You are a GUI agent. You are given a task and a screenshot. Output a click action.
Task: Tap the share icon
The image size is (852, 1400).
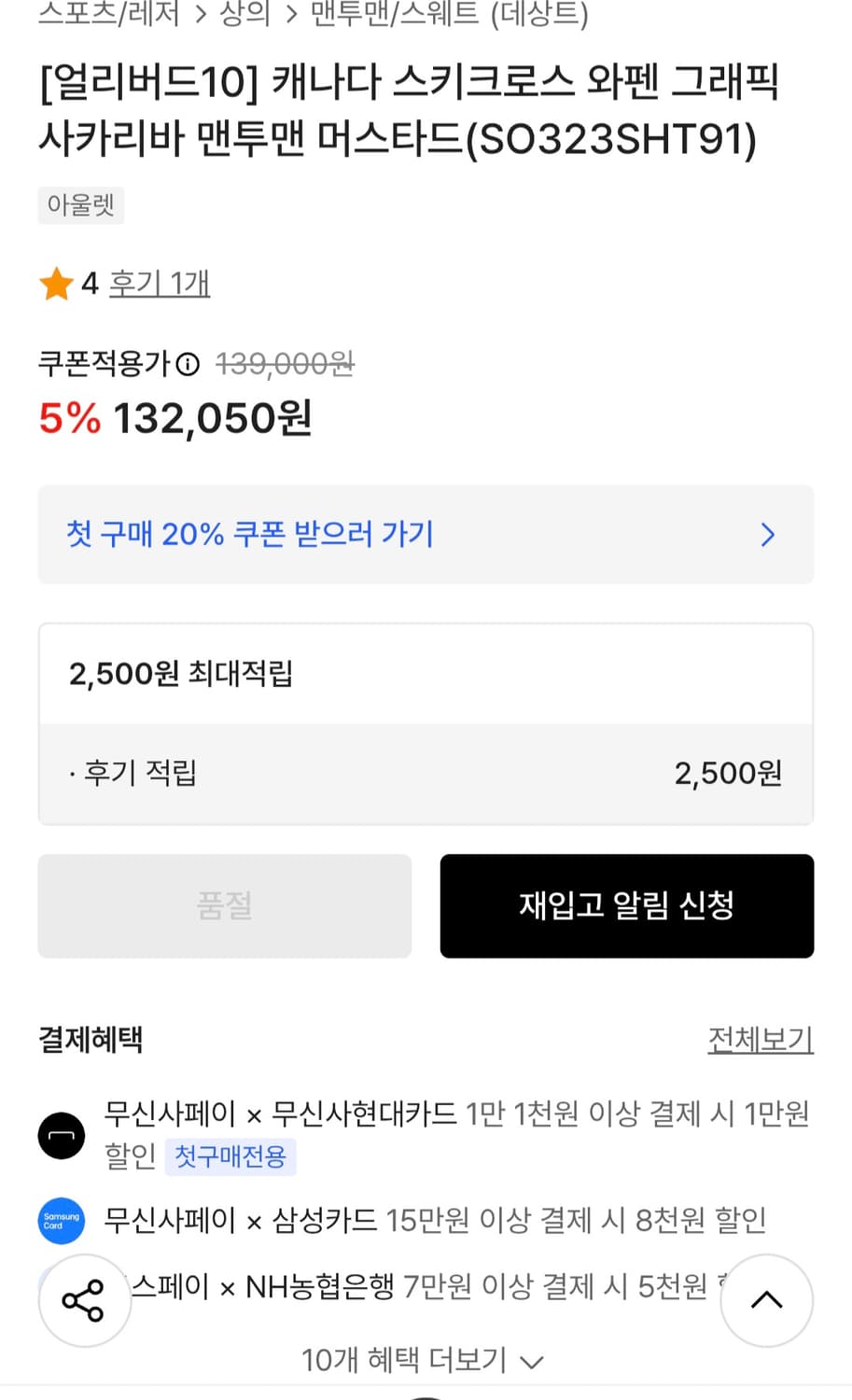[x=84, y=1300]
